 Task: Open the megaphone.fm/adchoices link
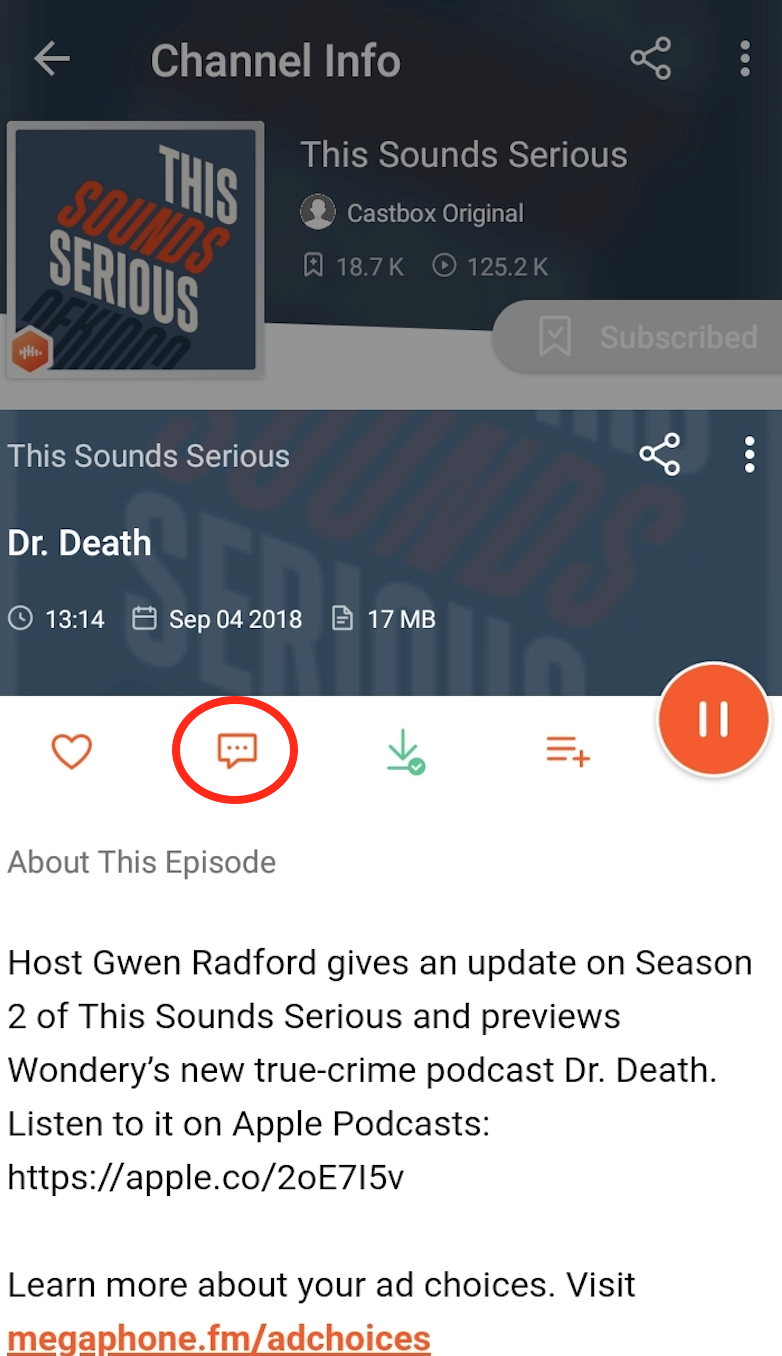219,1337
